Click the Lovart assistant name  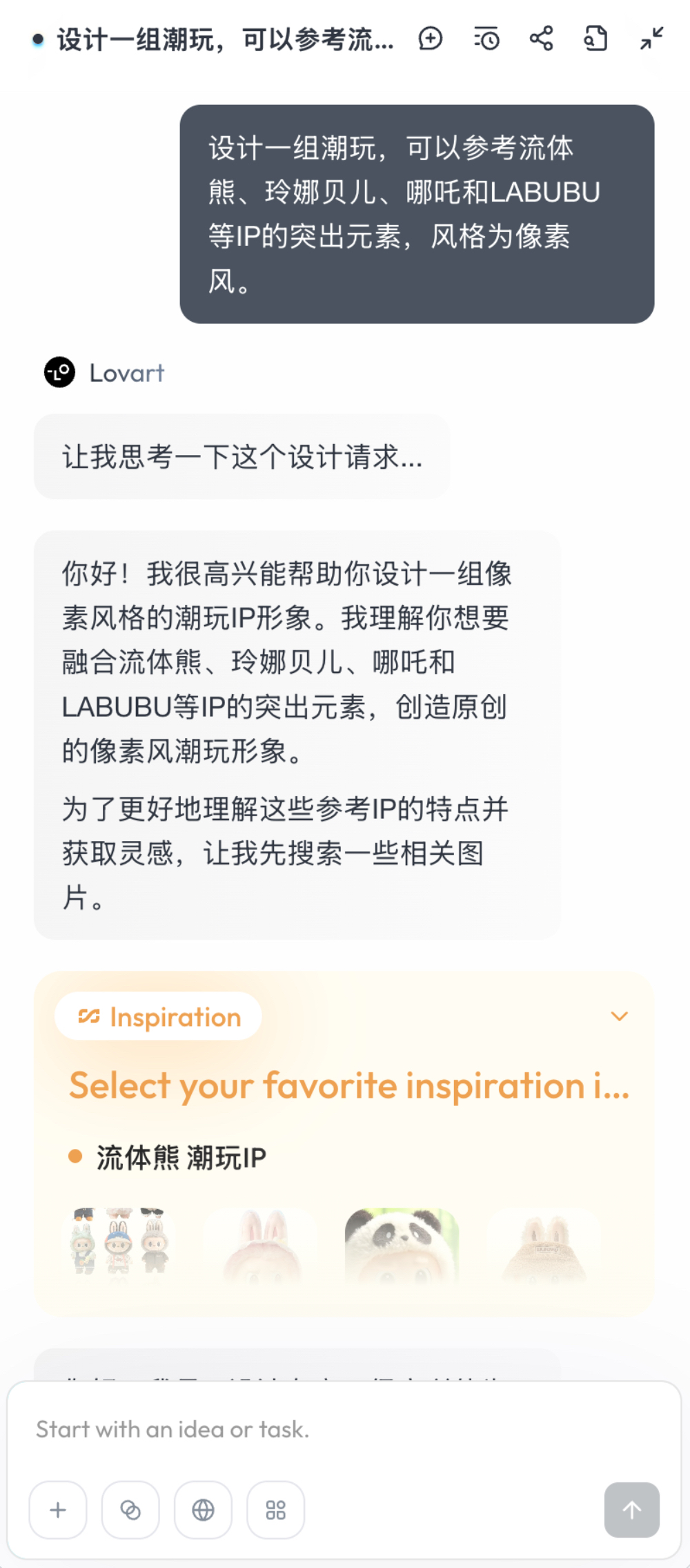tap(126, 373)
